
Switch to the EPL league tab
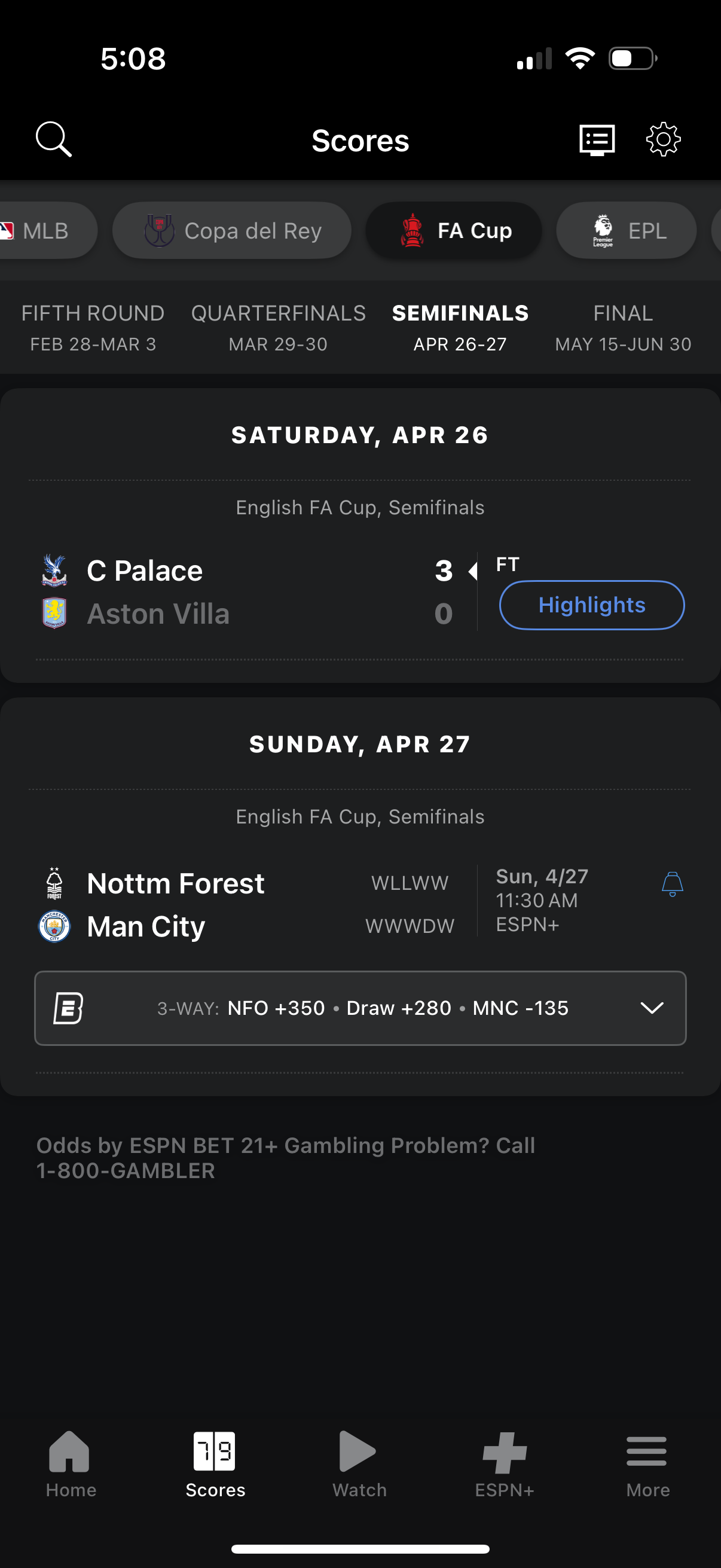click(x=626, y=230)
